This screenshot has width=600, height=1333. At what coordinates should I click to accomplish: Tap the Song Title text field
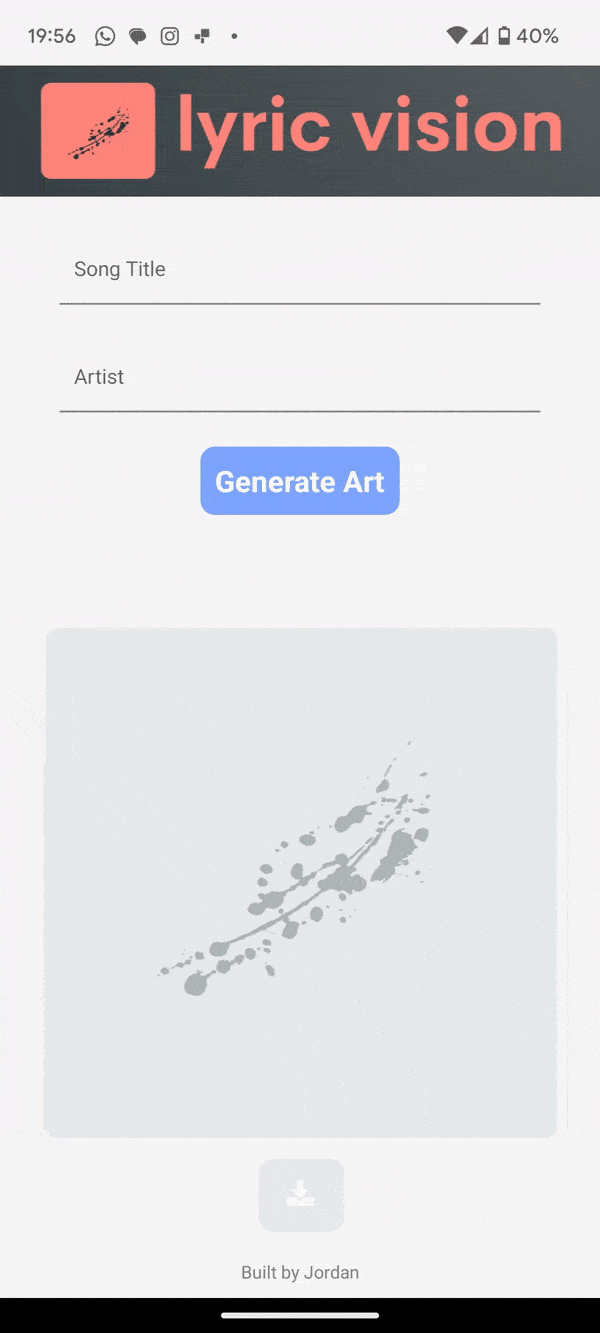pyautogui.click(x=299, y=270)
